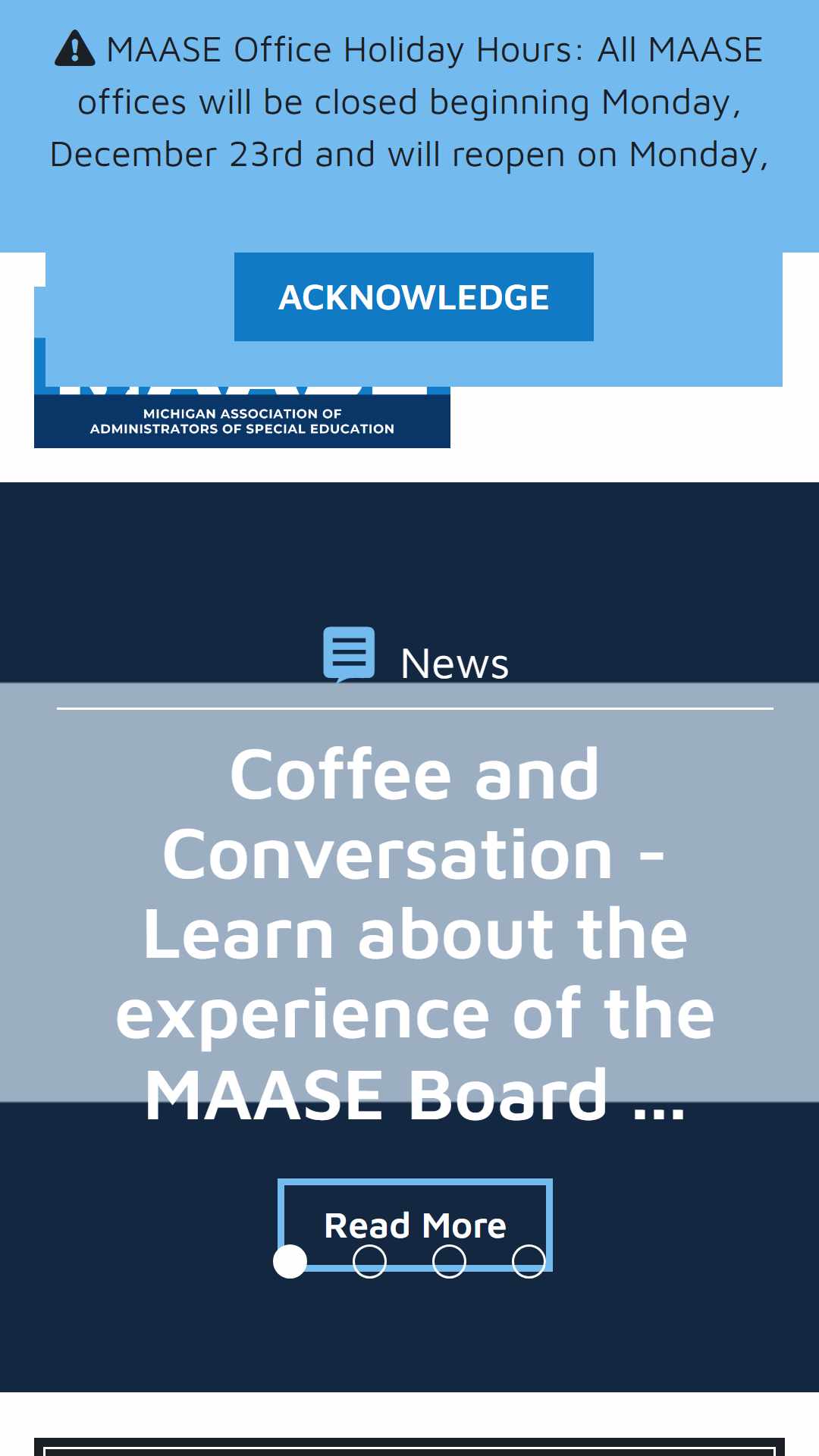Jump to the third slide indicator
The height and width of the screenshot is (1456, 819).
449,1261
